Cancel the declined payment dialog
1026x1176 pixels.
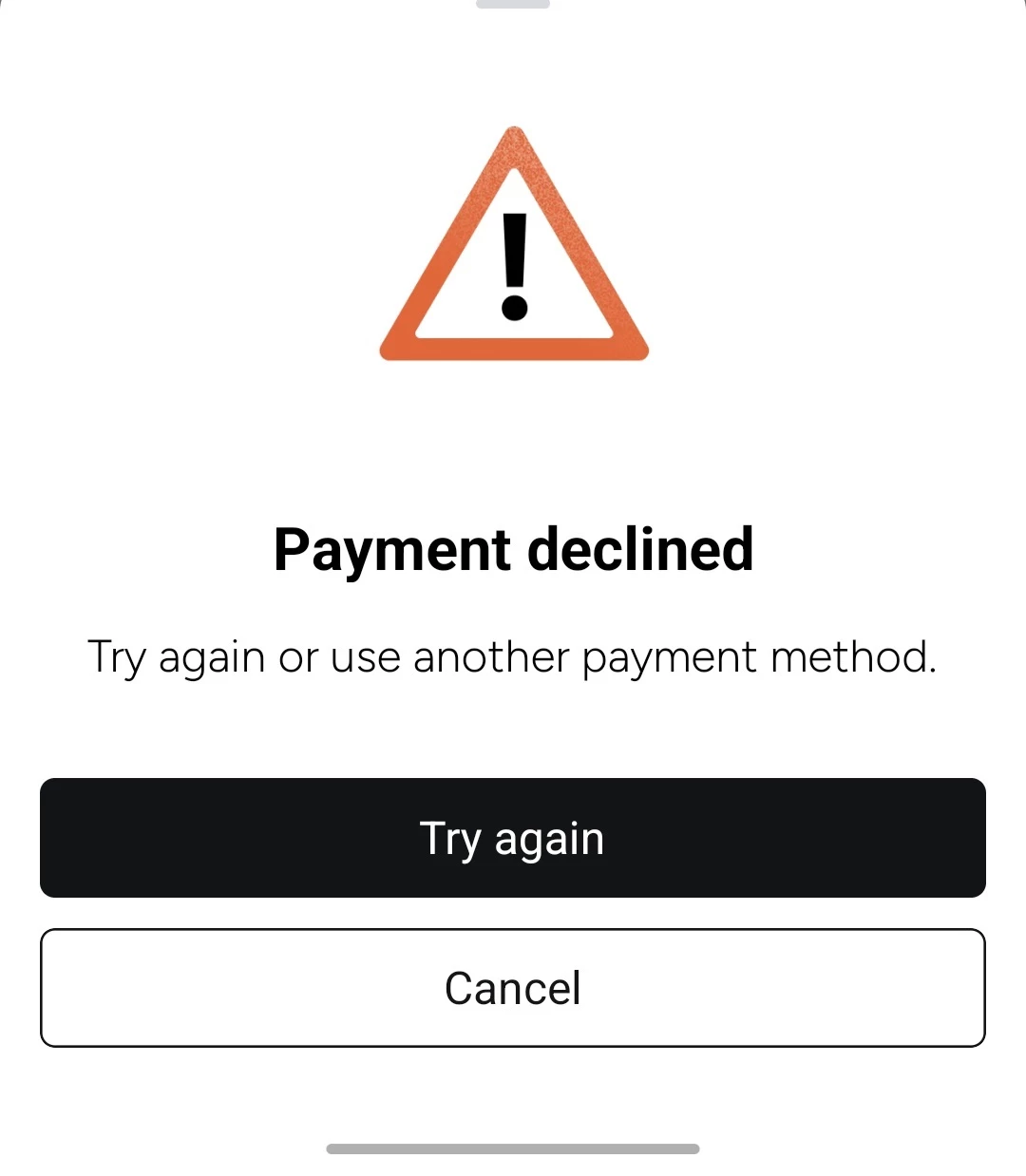[512, 988]
